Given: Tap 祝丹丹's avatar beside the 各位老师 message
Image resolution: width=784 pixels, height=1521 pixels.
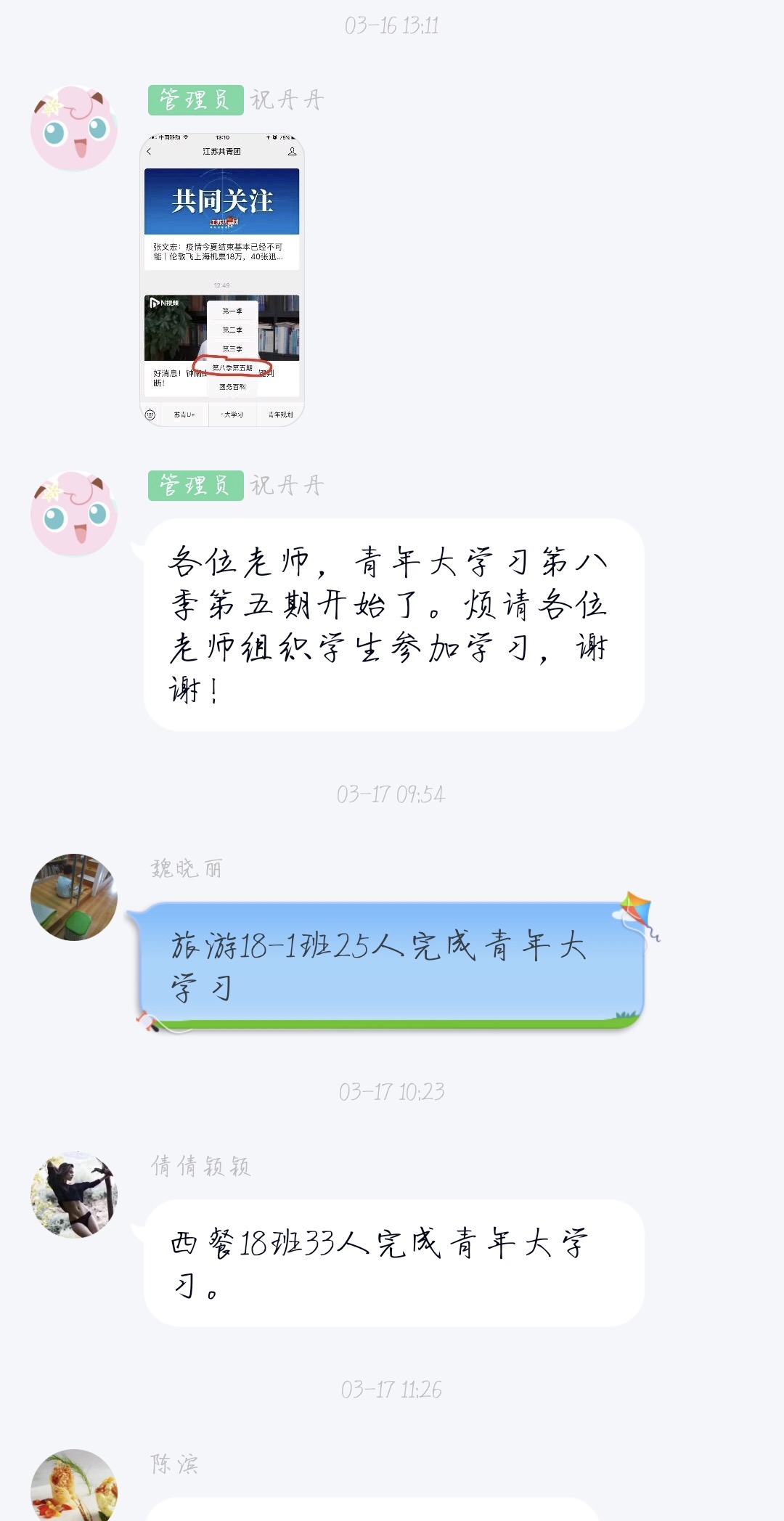Looking at the screenshot, I should (74, 514).
